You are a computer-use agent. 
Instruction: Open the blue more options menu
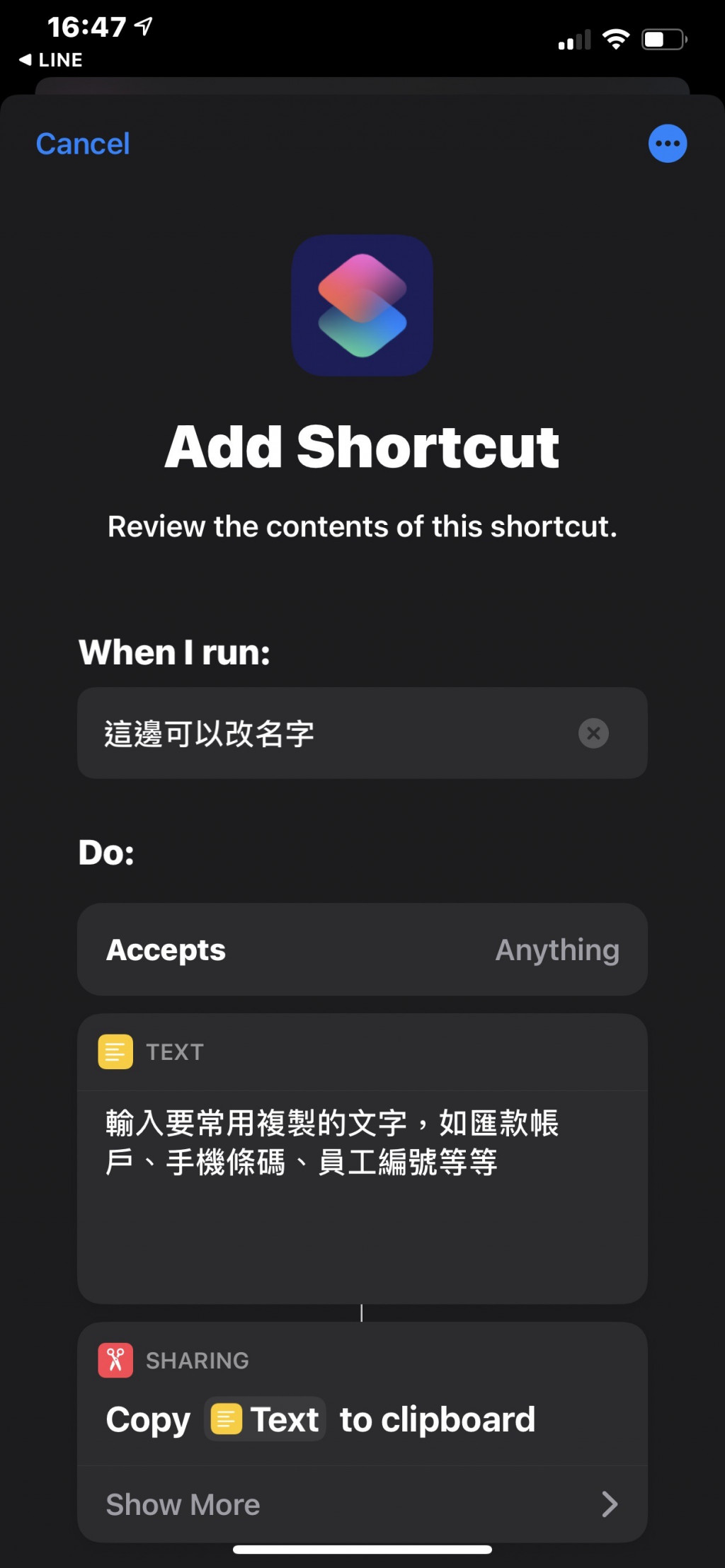[x=667, y=144]
